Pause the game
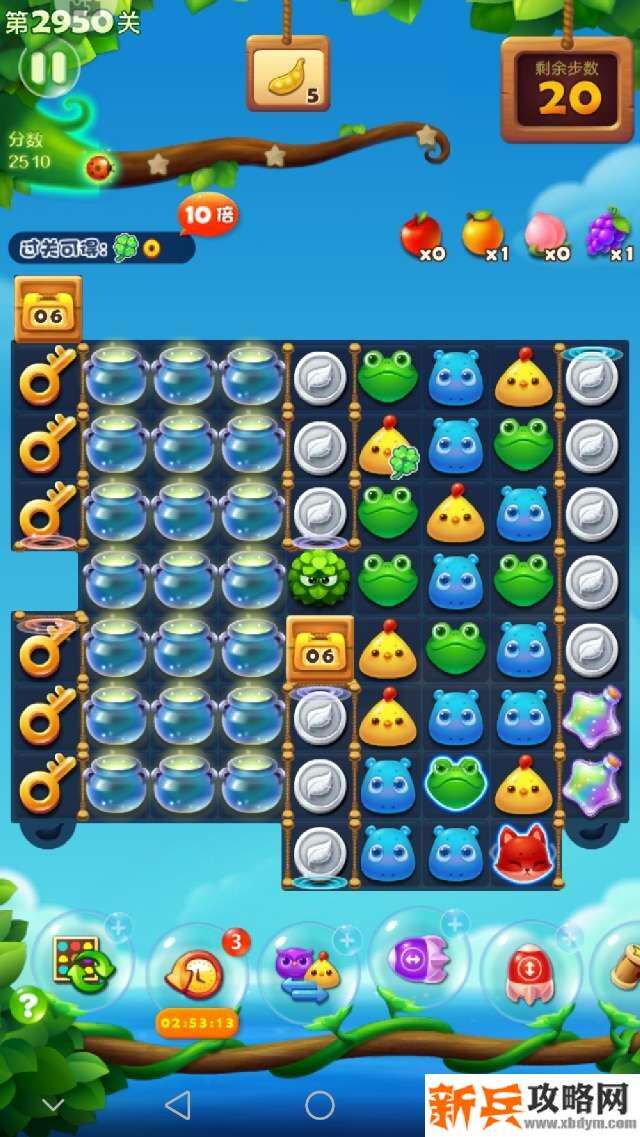 (47, 67)
